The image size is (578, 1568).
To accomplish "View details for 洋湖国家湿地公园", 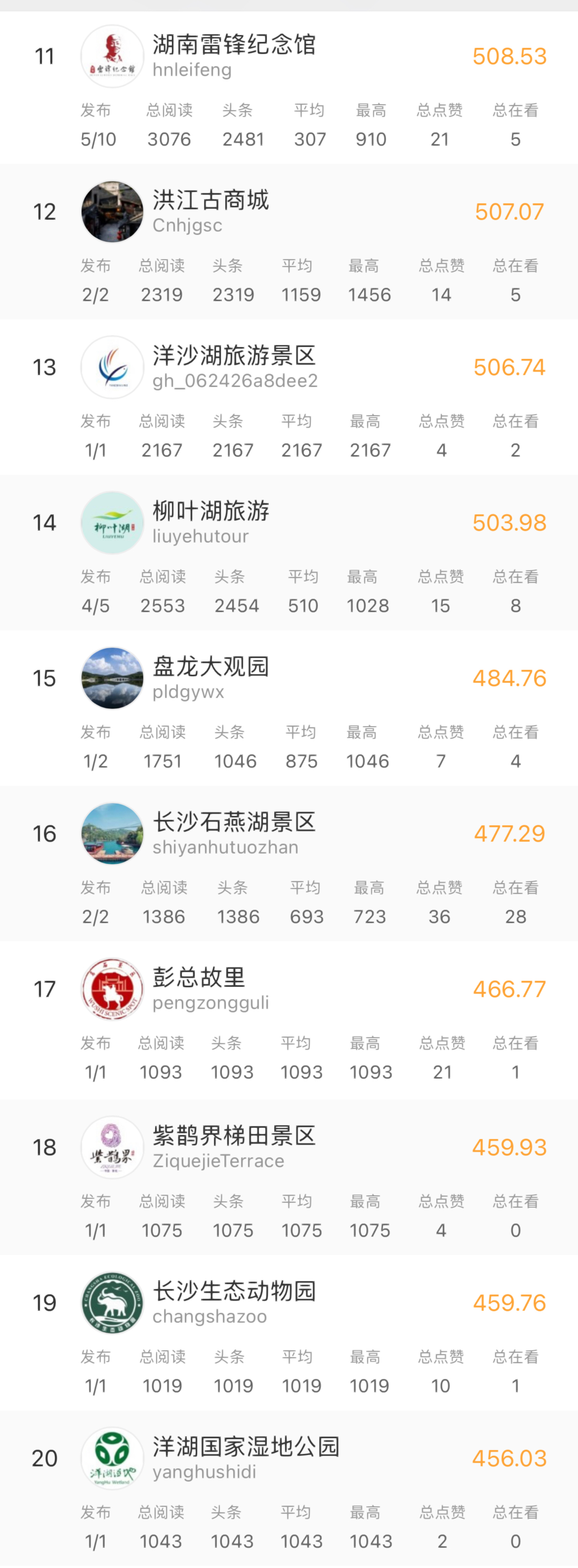I will (246, 1447).
